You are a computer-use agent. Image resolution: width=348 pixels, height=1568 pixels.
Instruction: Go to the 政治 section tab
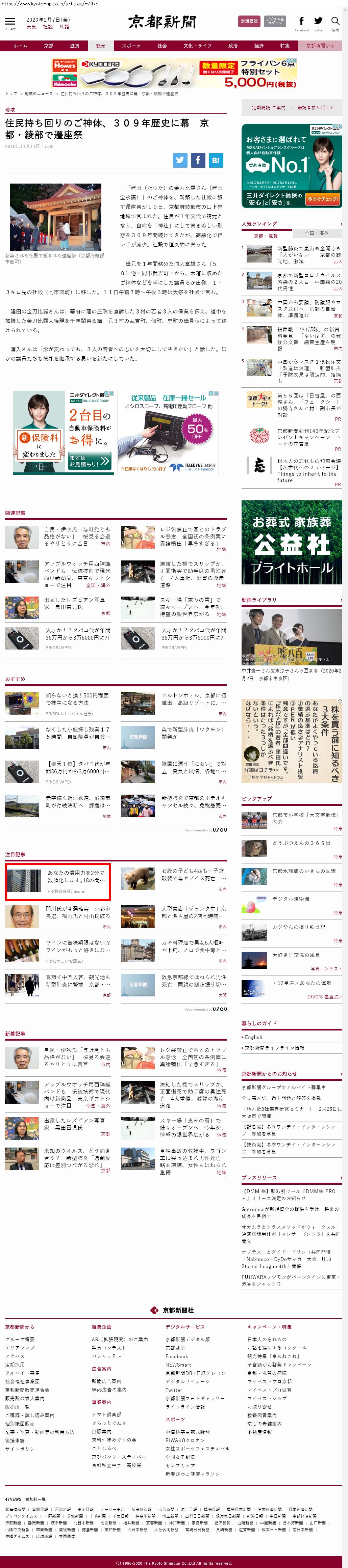(233, 46)
